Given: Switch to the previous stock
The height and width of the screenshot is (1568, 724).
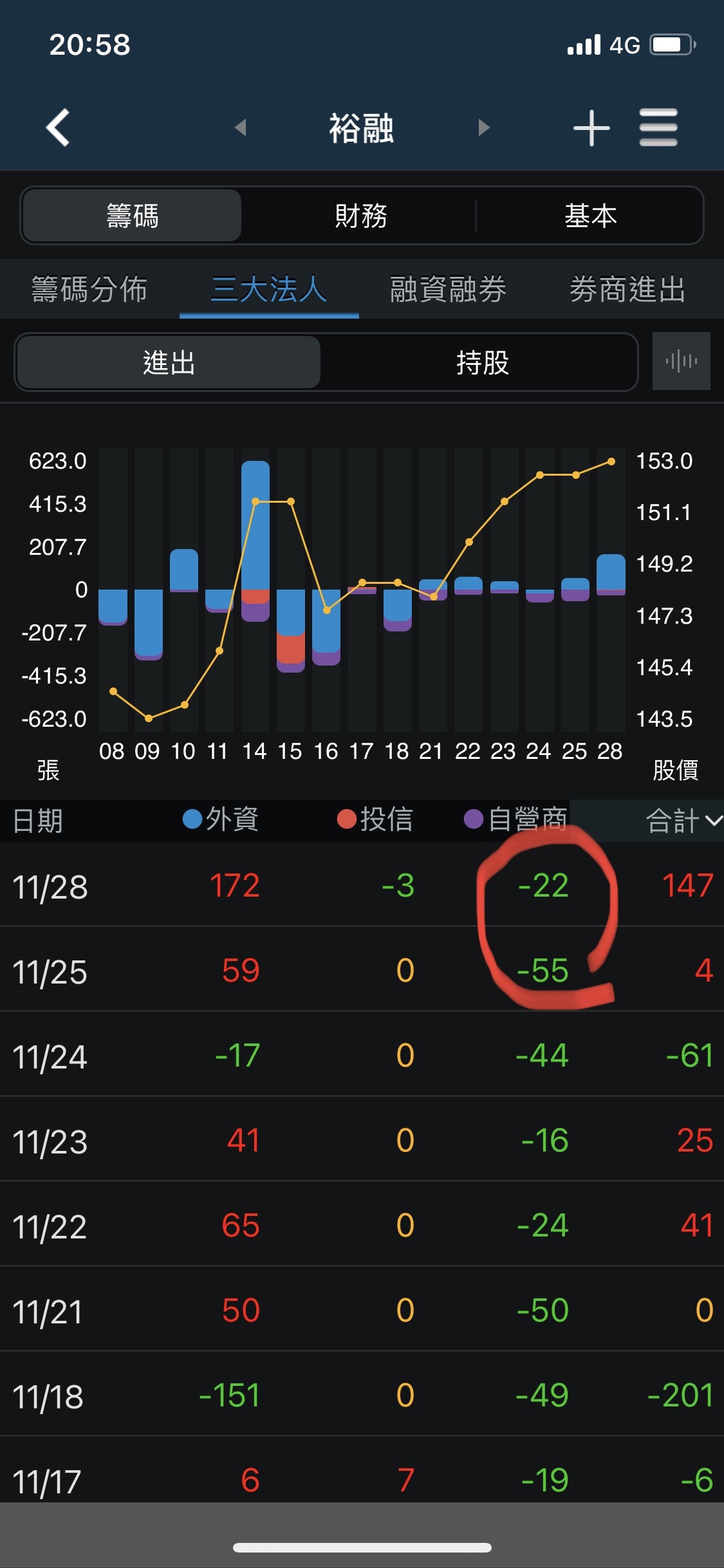Looking at the screenshot, I should point(241,127).
